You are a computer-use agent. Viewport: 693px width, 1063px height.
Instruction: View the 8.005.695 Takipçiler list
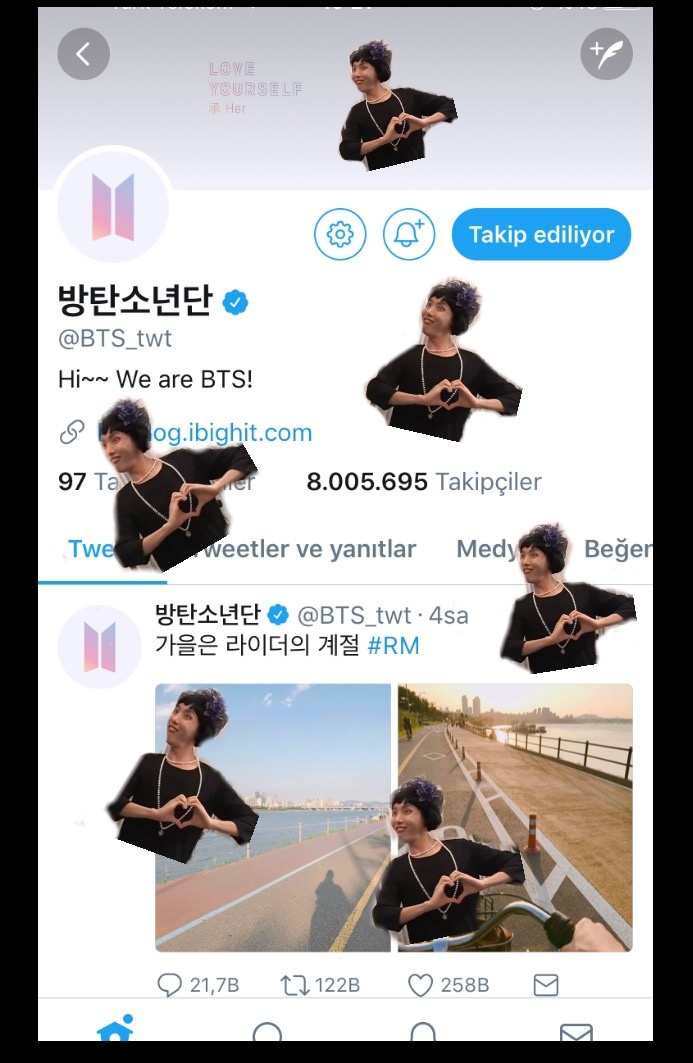[424, 482]
